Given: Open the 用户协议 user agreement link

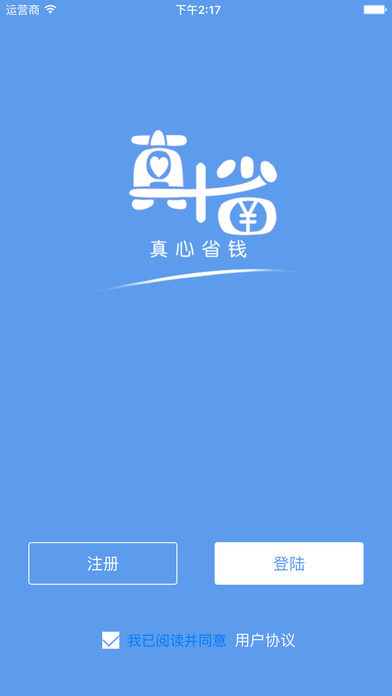Looking at the screenshot, I should [265, 641].
